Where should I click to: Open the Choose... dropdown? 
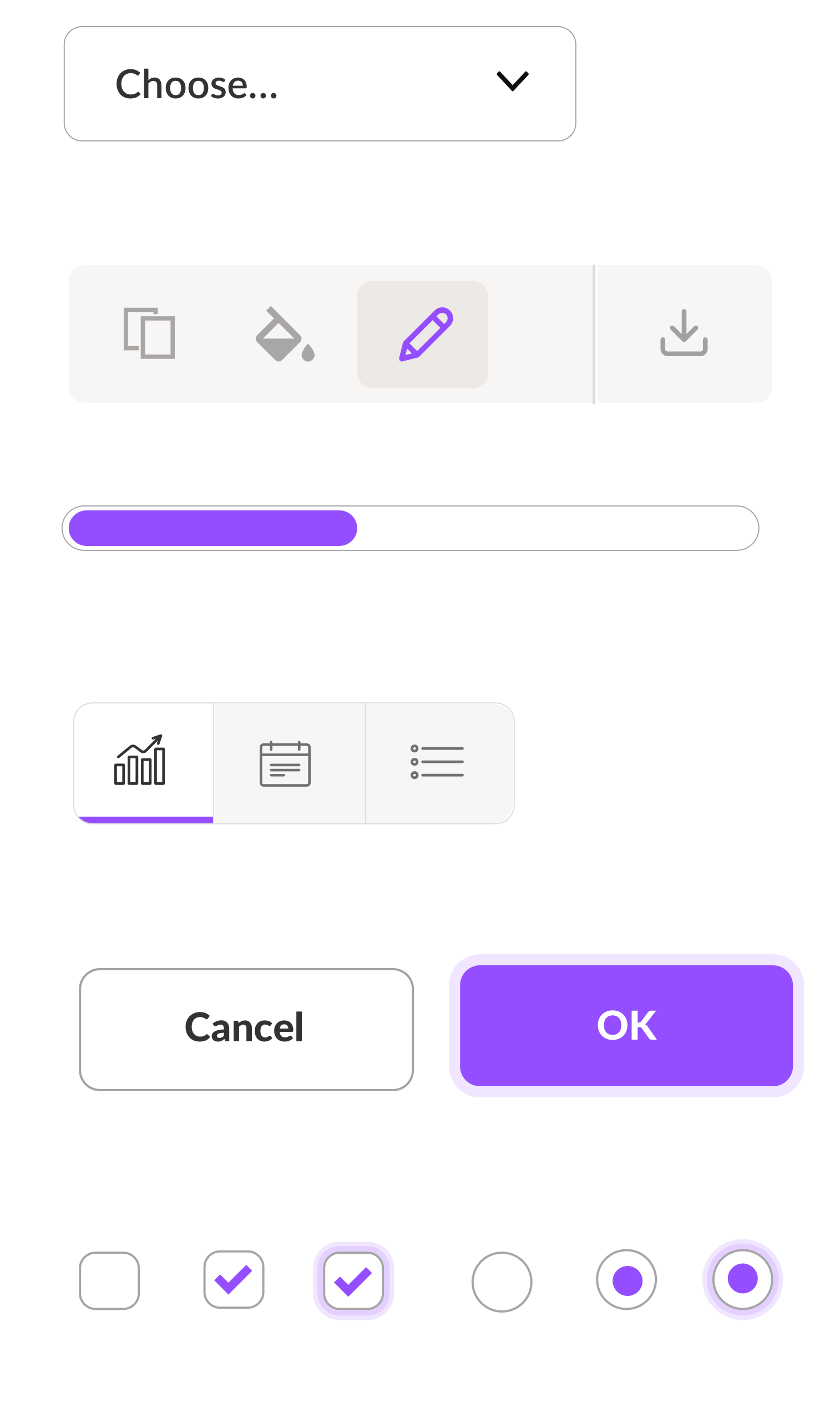point(320,84)
